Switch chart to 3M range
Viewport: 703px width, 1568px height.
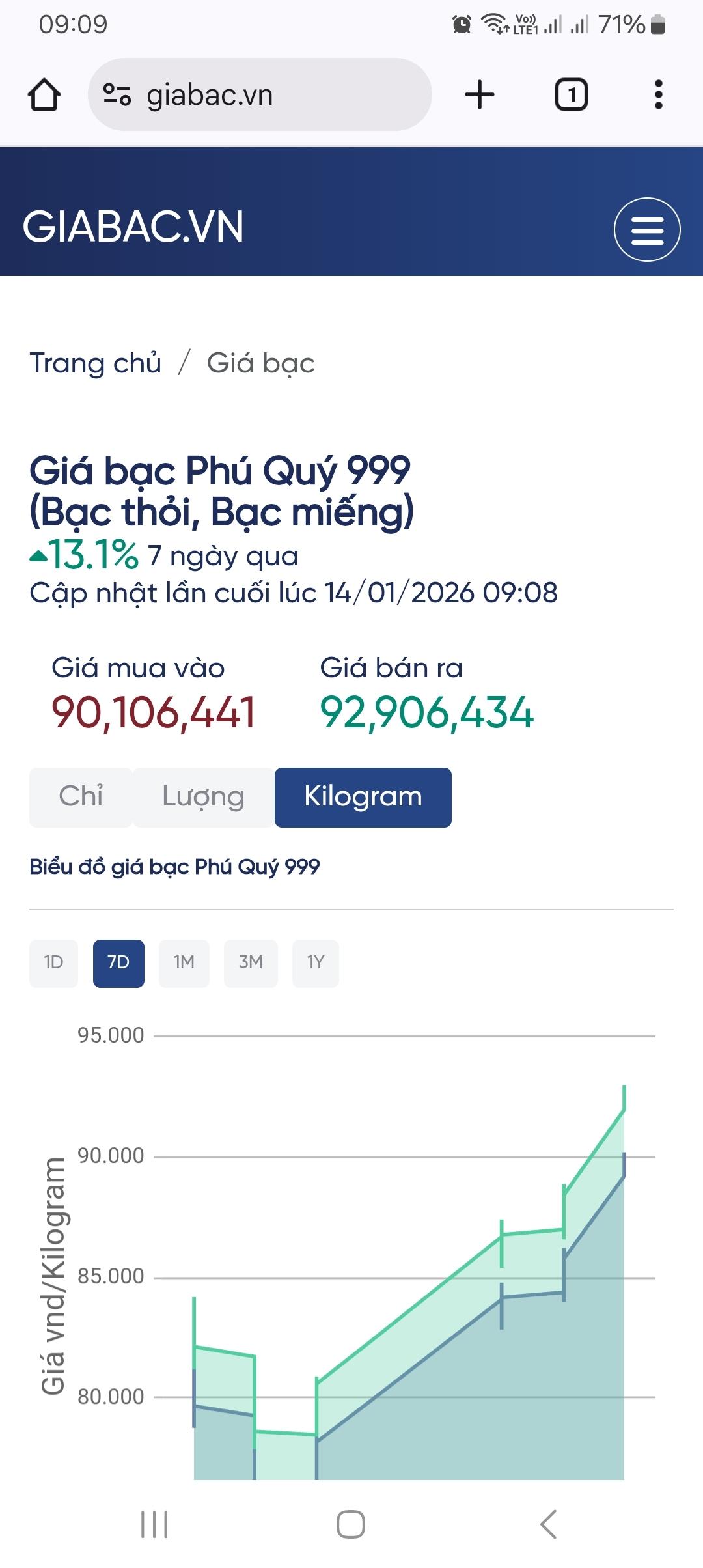click(x=251, y=963)
